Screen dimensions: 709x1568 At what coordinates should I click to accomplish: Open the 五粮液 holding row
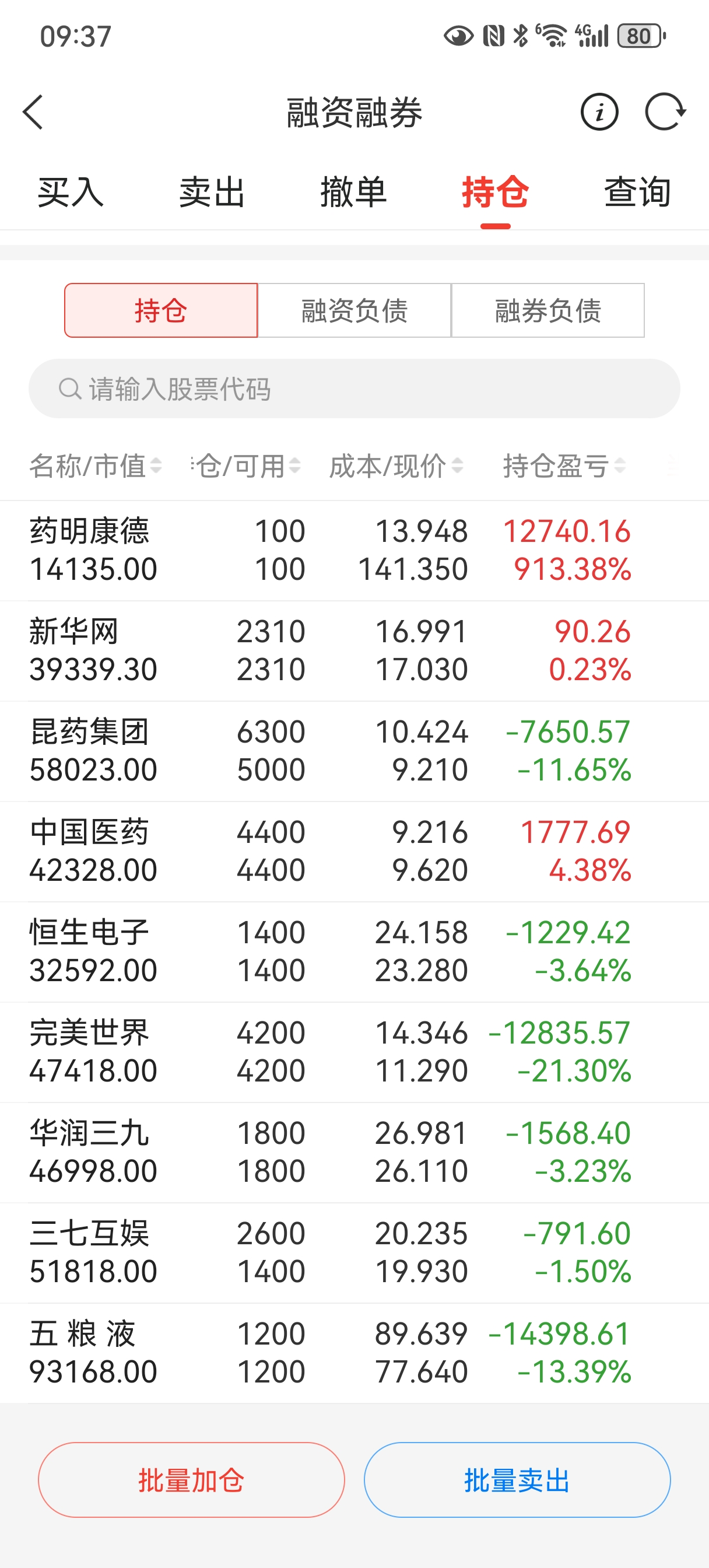[354, 1353]
